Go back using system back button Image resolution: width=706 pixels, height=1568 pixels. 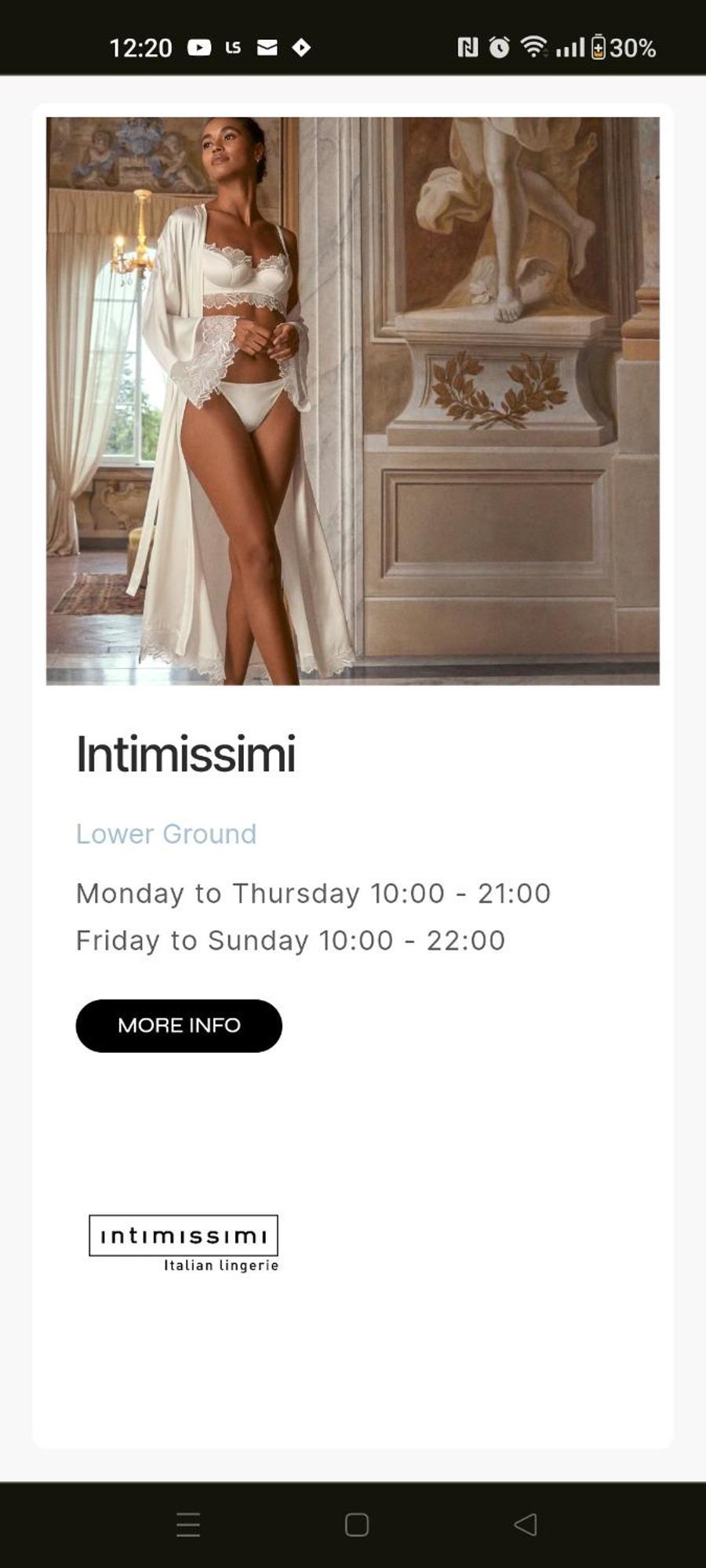click(x=525, y=1524)
